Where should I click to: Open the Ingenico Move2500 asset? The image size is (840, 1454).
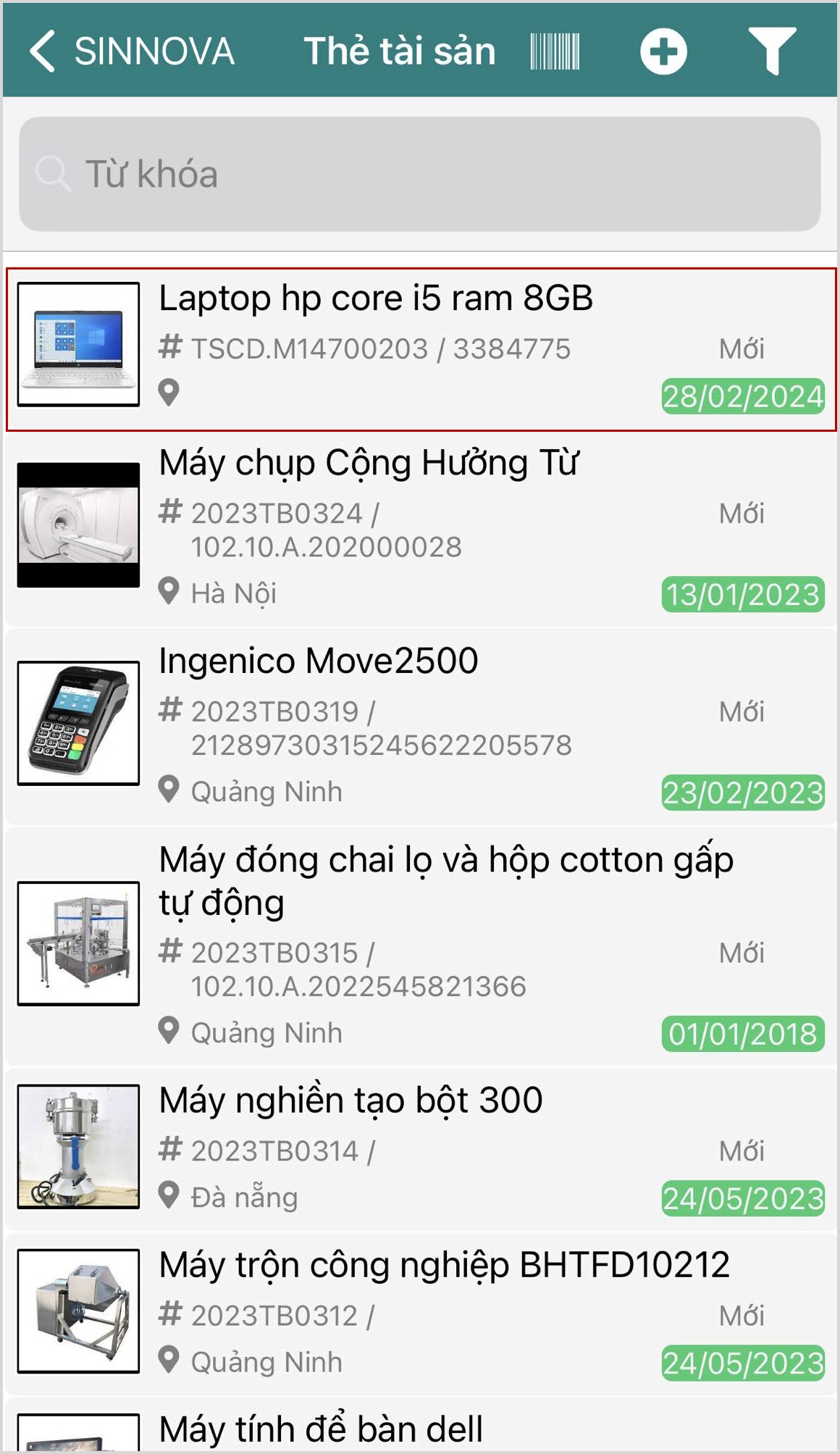(420, 724)
